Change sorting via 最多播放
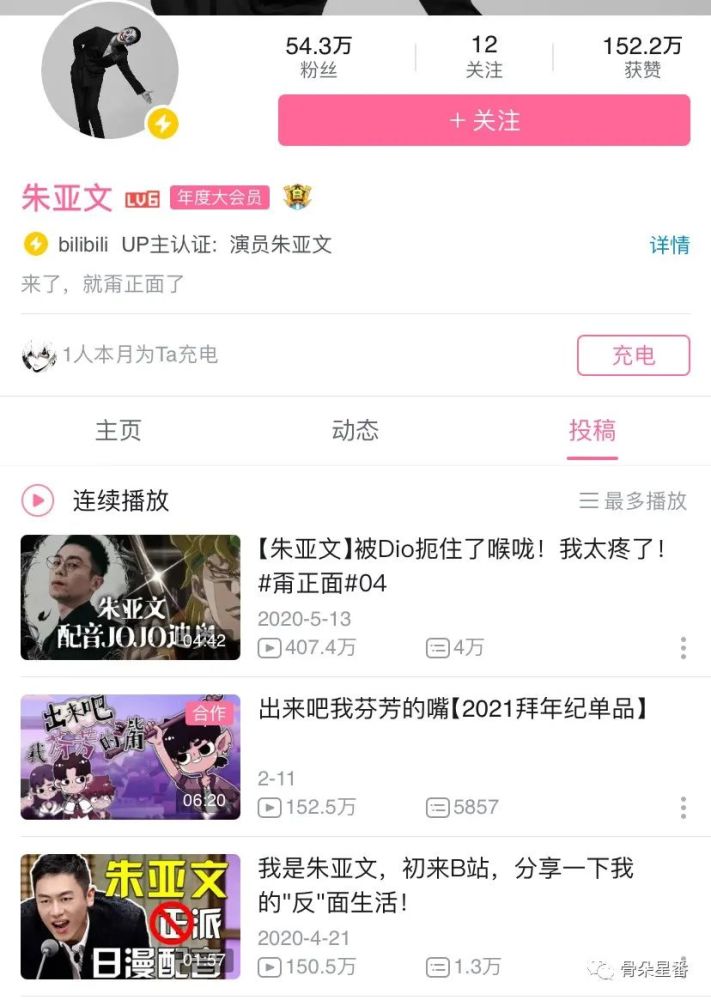 (633, 501)
